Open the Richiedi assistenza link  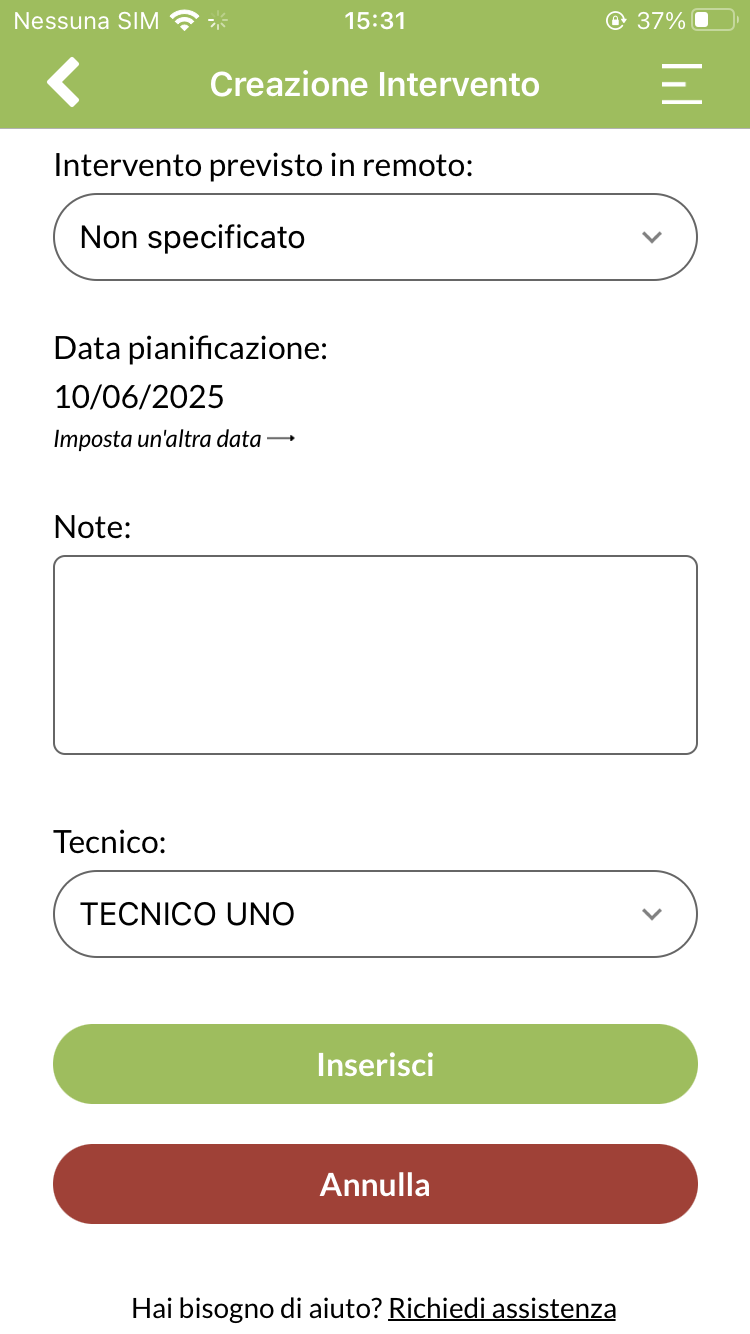coord(502,1308)
